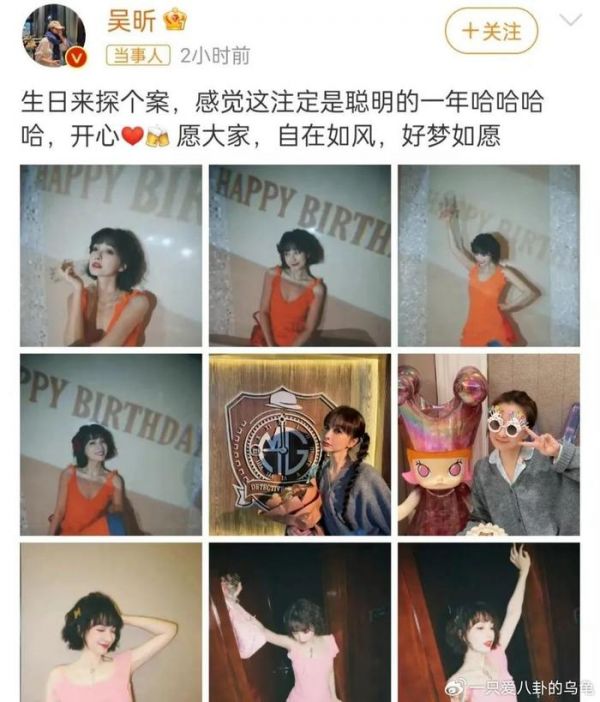
Task: Open the pink dress photo with arm stretched up
Action: click(488, 620)
